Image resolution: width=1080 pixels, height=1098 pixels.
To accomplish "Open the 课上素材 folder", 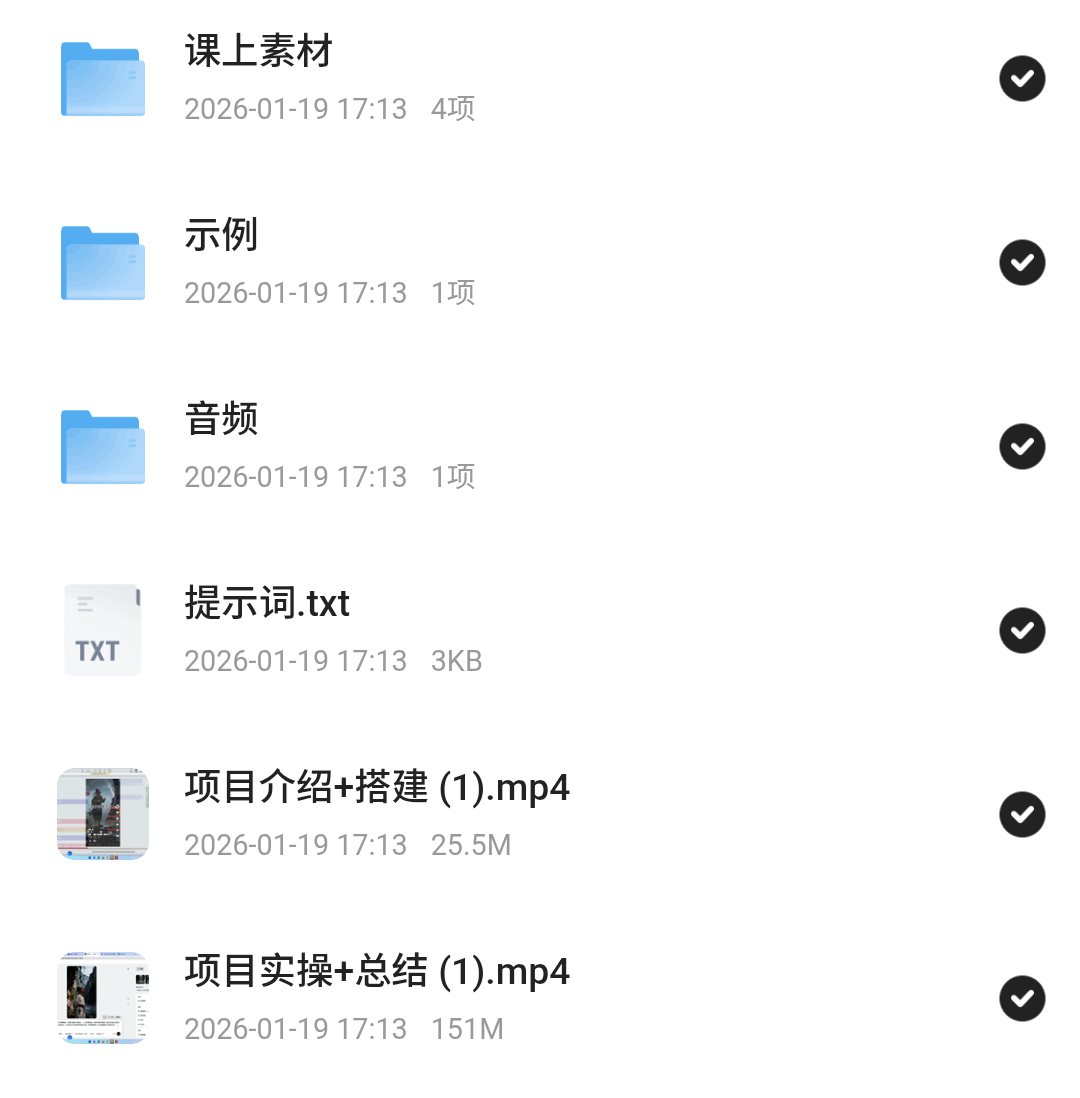I will 258,53.
